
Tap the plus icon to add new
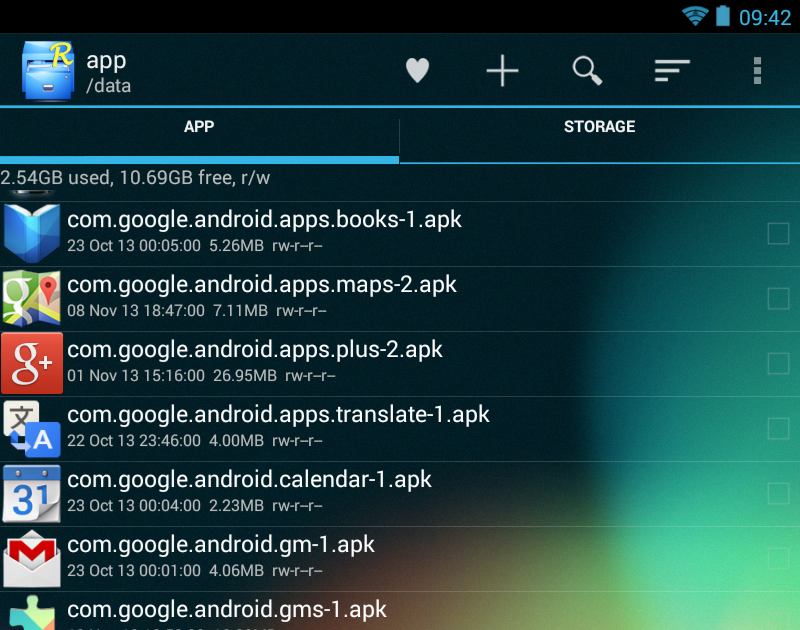tap(502, 70)
